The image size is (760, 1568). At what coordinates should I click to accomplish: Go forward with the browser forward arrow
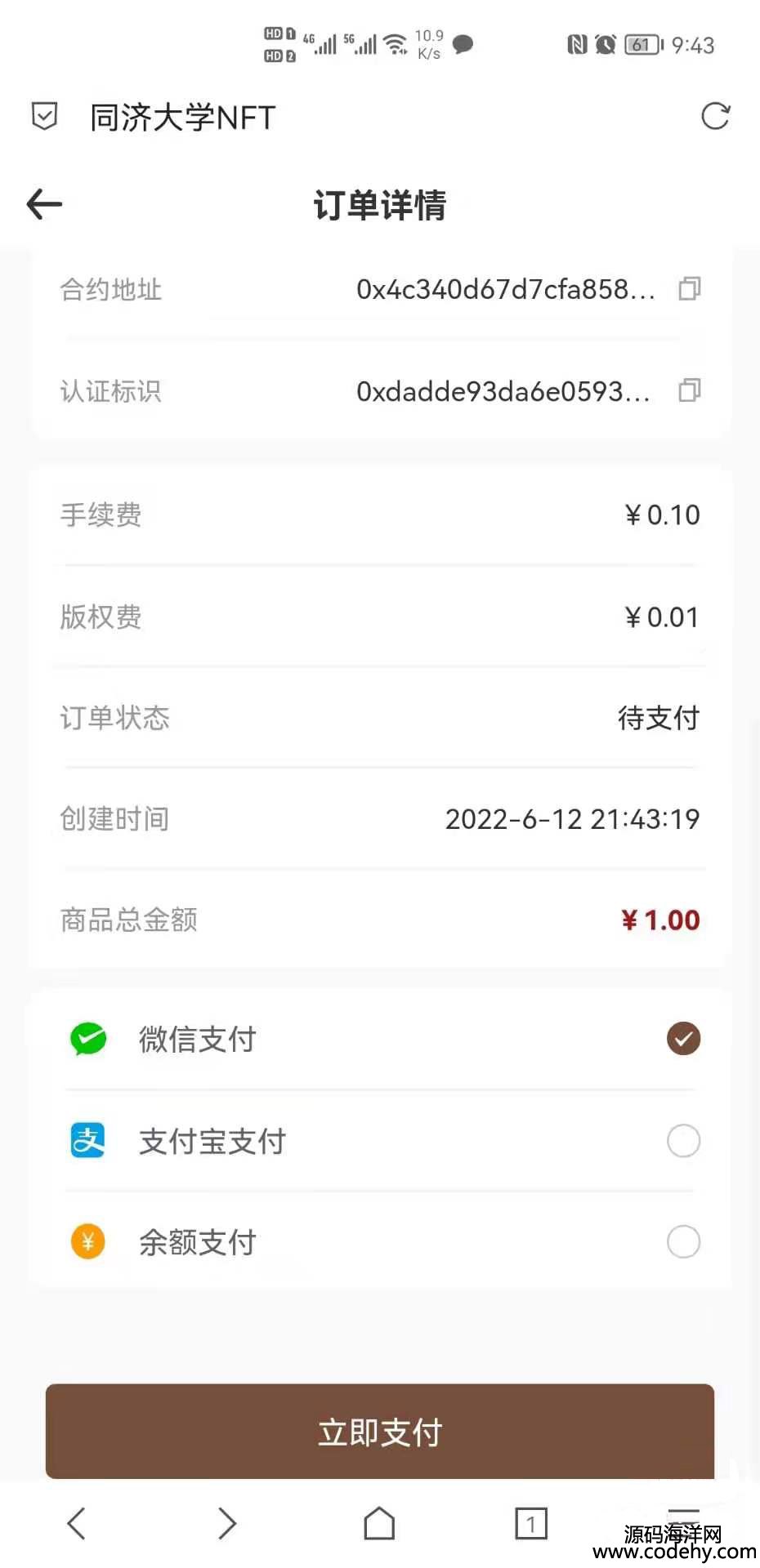pos(227,1523)
